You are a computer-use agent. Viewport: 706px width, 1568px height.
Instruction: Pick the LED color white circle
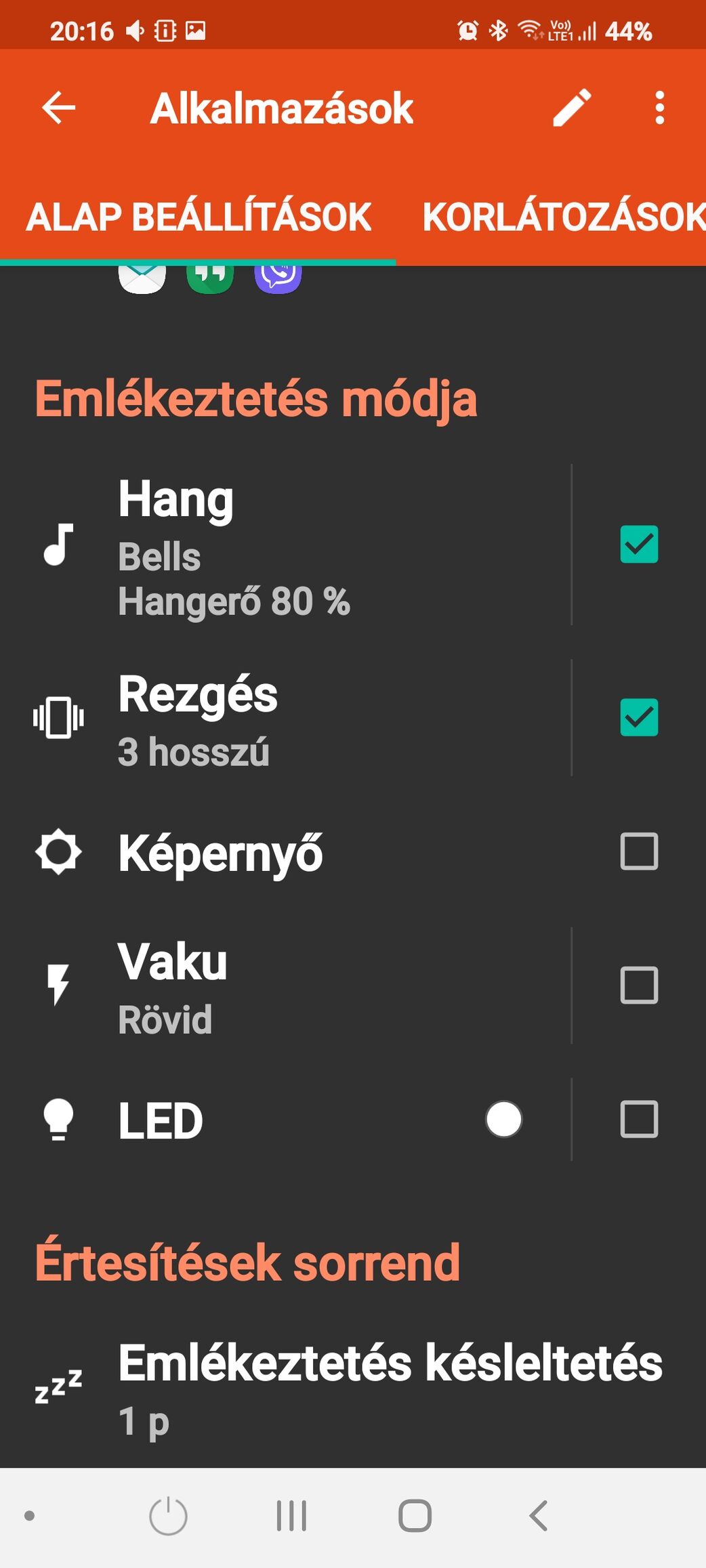point(503,1120)
